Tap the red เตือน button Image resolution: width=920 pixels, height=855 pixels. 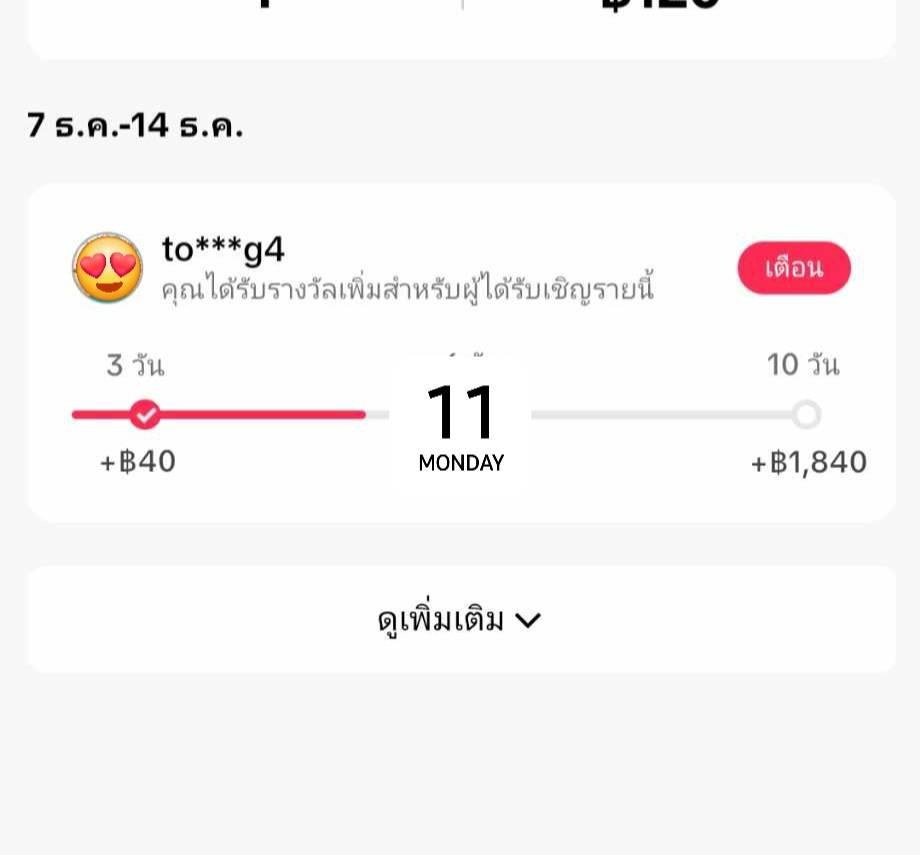[794, 268]
